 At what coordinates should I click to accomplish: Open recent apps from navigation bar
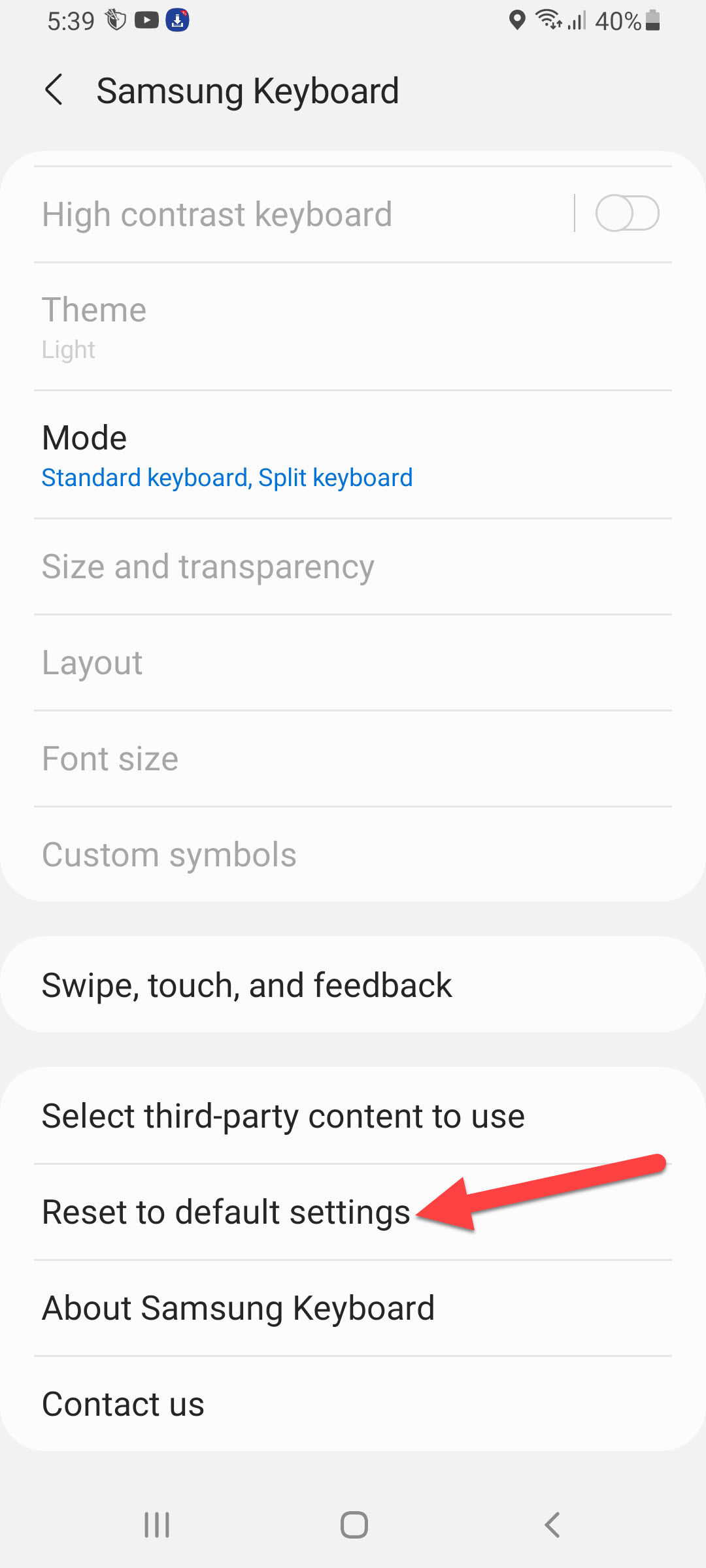tap(157, 1526)
